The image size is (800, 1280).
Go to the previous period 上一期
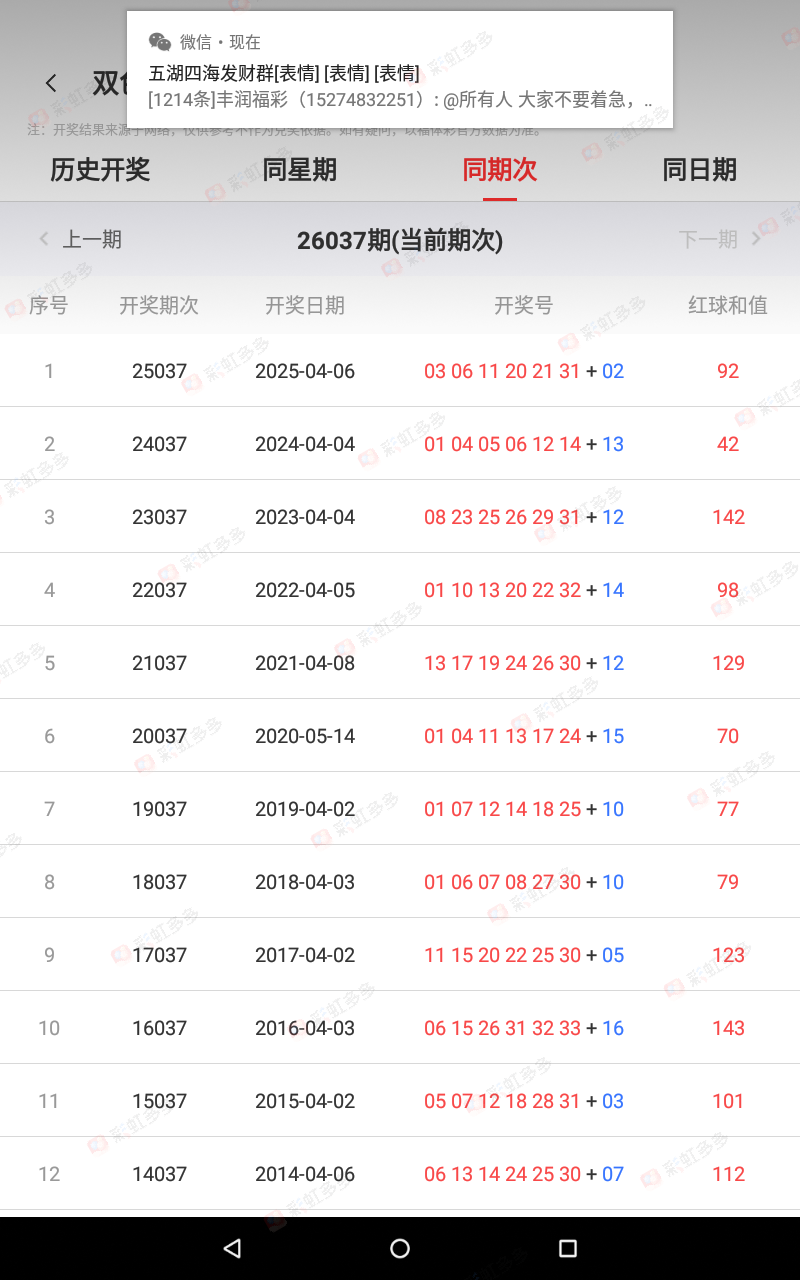[81, 239]
